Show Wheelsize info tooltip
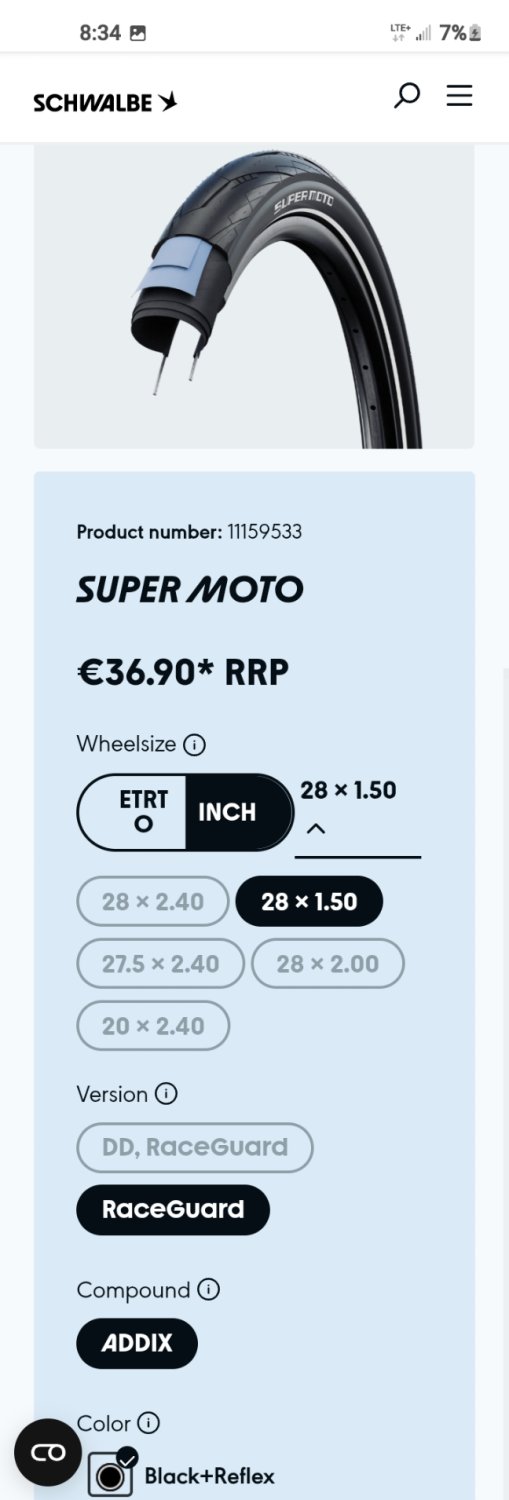Screen dimensions: 509x1500 (x=195, y=745)
